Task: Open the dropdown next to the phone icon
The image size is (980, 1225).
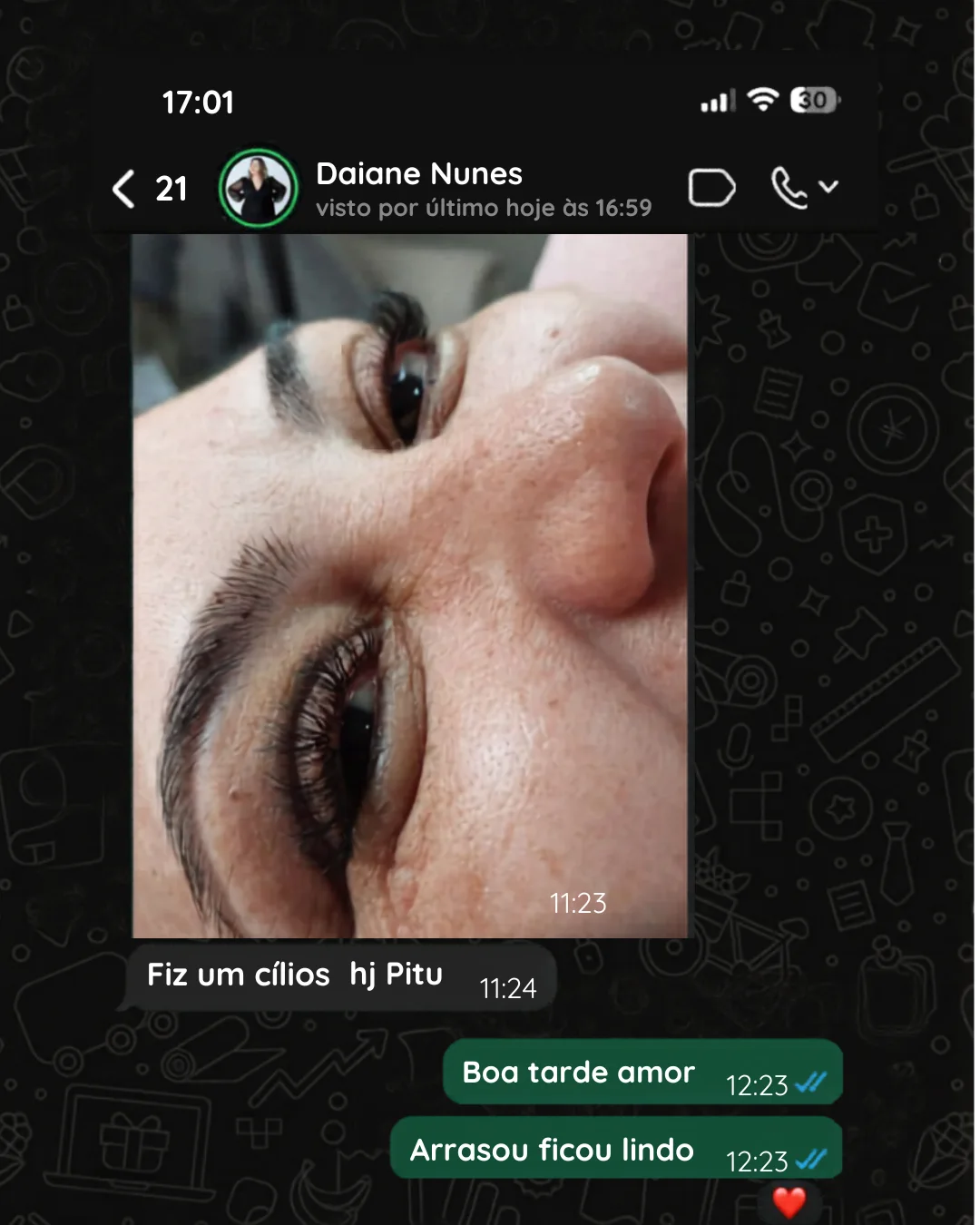Action: (x=828, y=188)
